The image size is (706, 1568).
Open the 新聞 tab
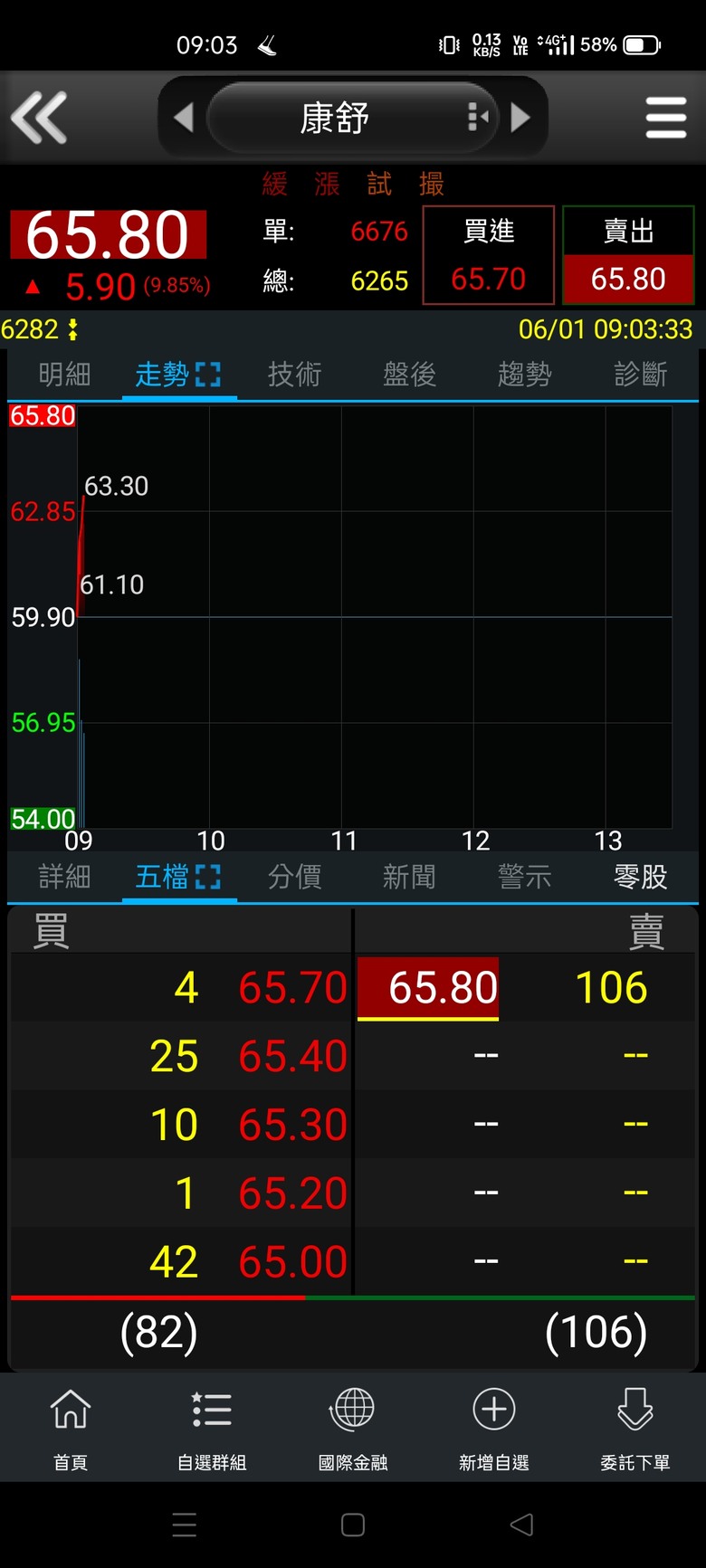[x=409, y=876]
